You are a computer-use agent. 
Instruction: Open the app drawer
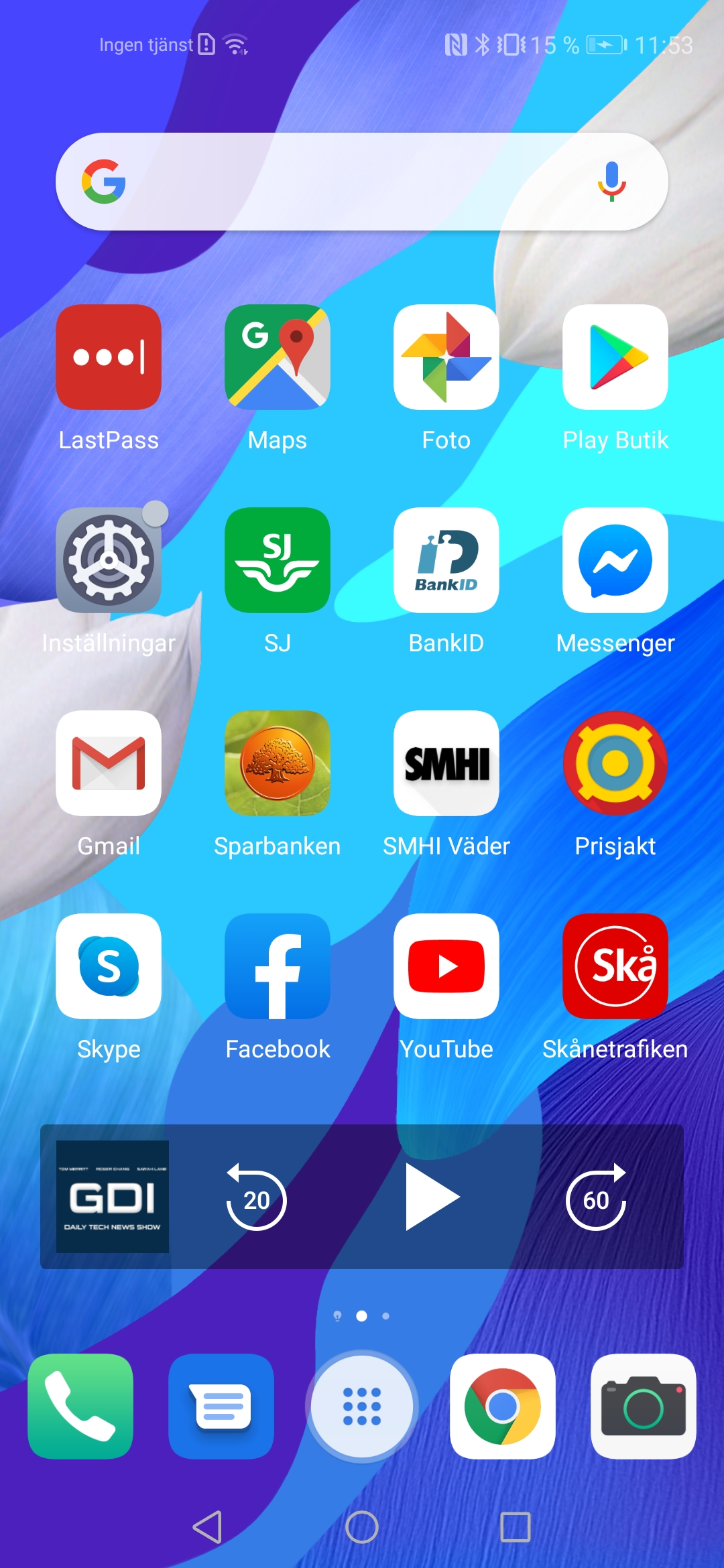click(x=362, y=1406)
